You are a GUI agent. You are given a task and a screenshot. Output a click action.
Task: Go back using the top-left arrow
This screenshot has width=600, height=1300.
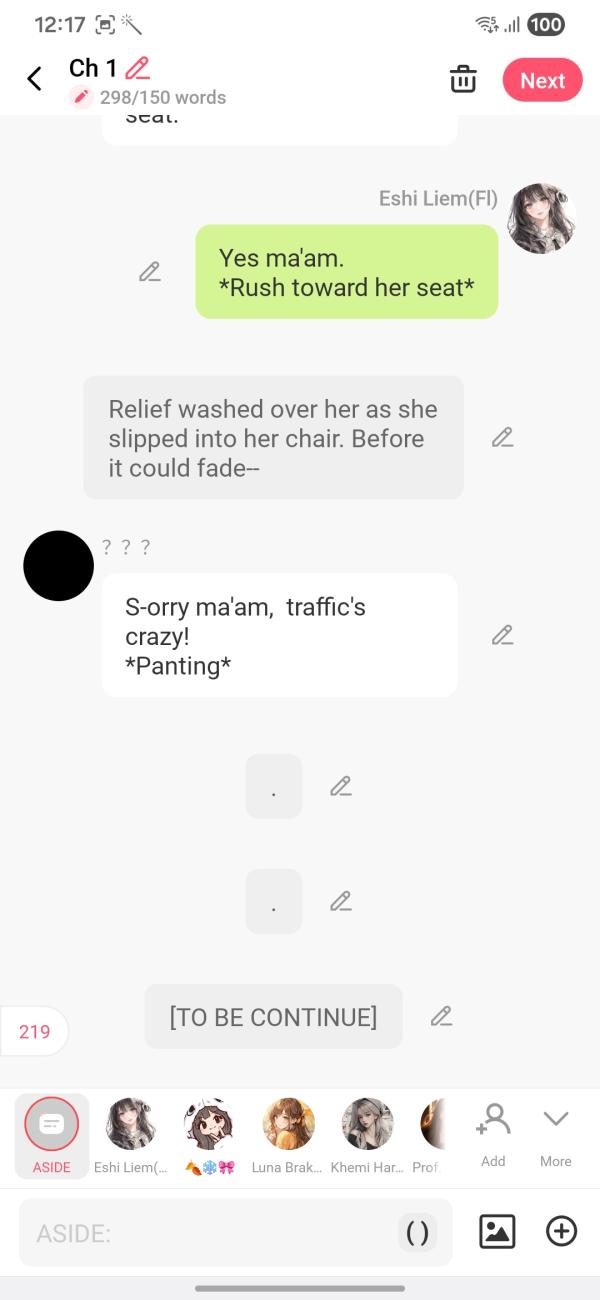(x=35, y=79)
